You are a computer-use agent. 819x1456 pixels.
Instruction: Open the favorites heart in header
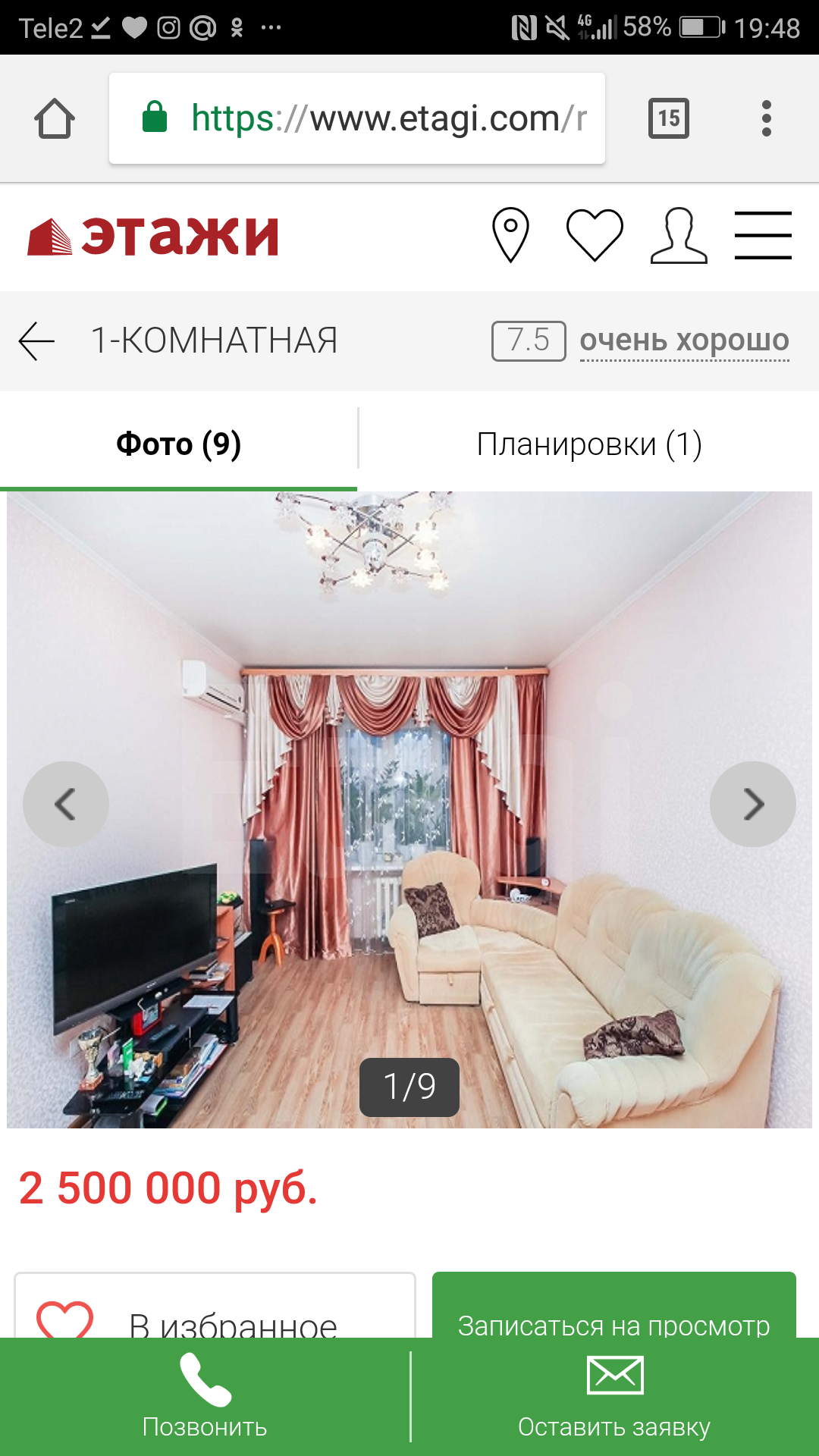tap(595, 234)
